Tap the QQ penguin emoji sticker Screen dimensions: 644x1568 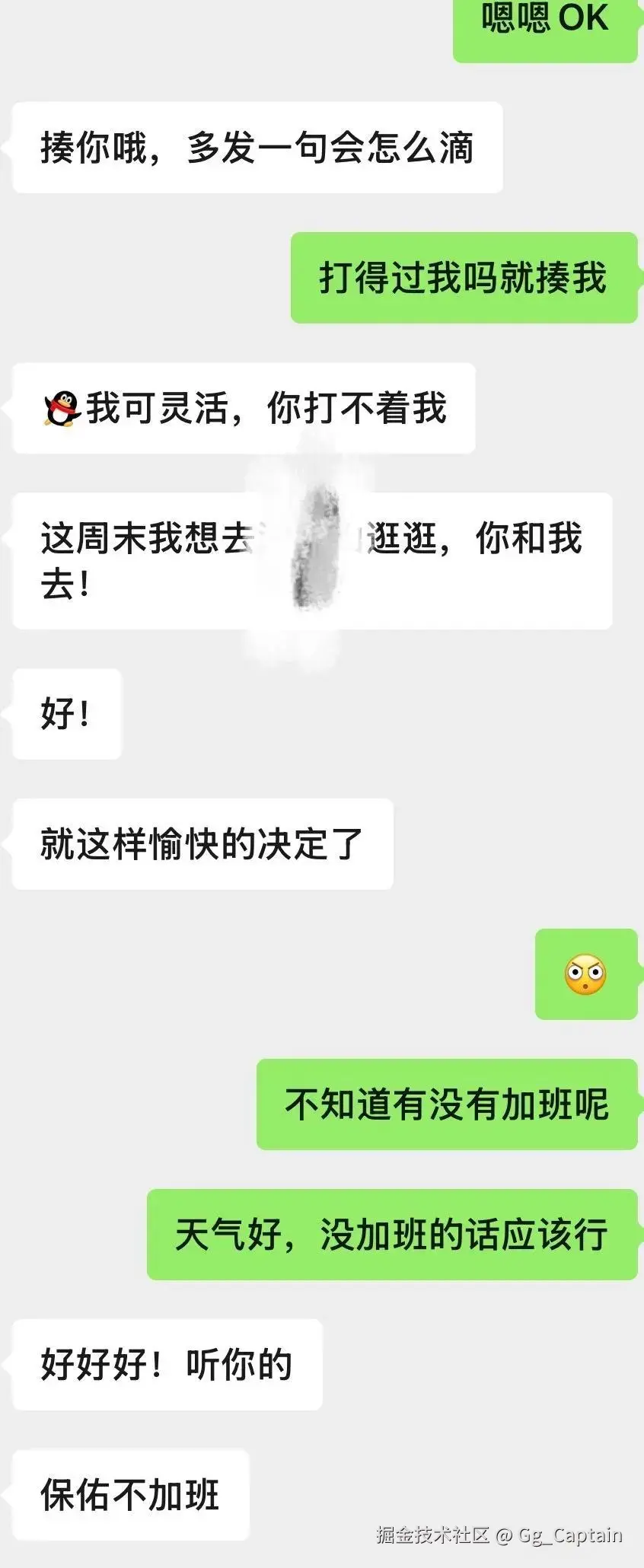tap(63, 406)
